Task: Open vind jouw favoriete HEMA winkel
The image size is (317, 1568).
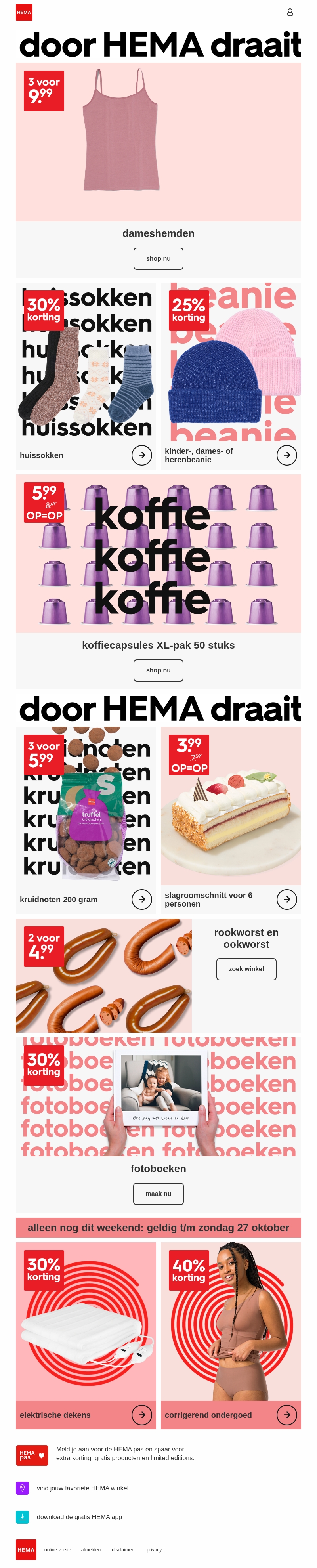Action: click(82, 1488)
